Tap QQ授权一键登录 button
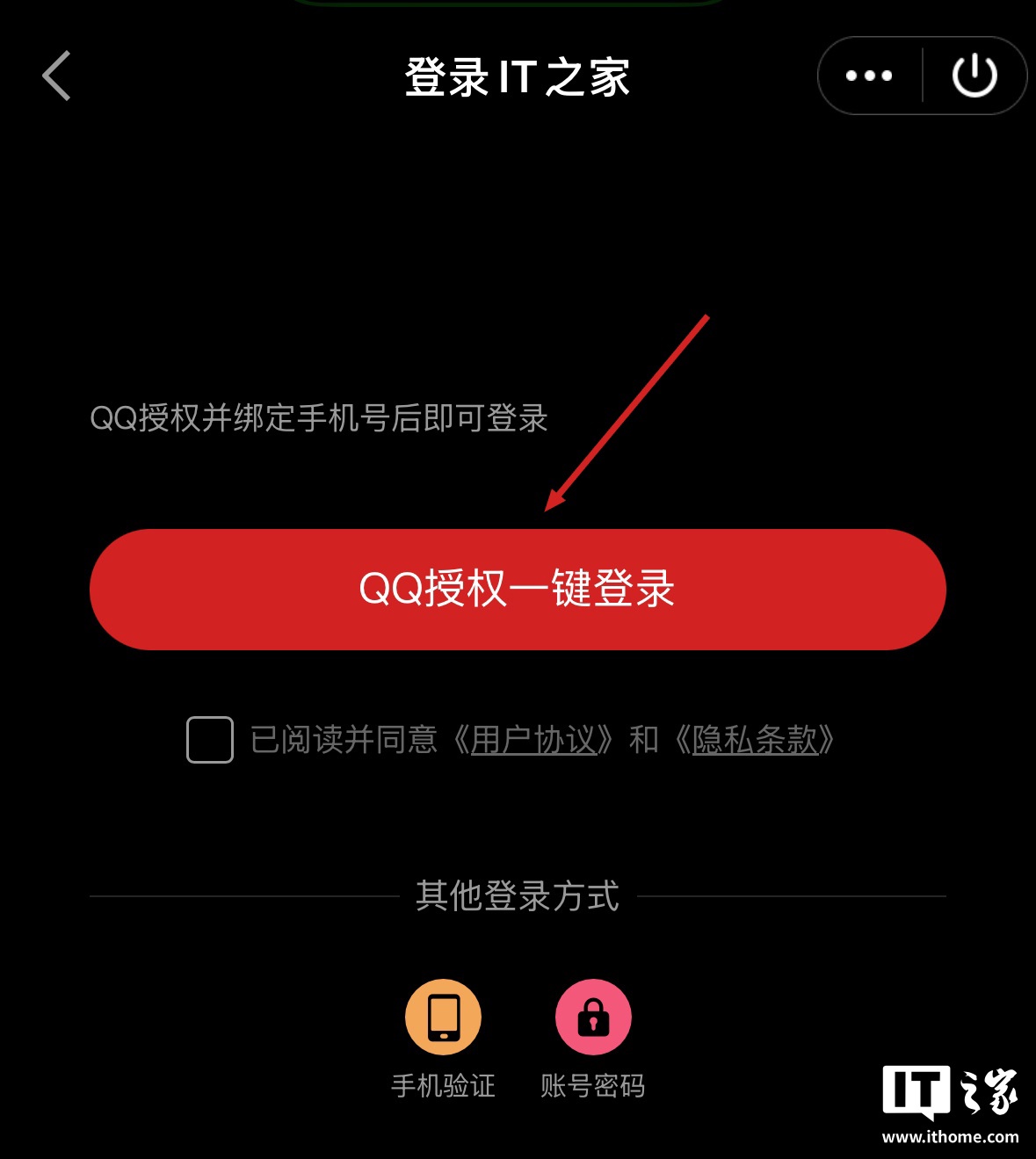1036x1159 pixels. pos(518,590)
